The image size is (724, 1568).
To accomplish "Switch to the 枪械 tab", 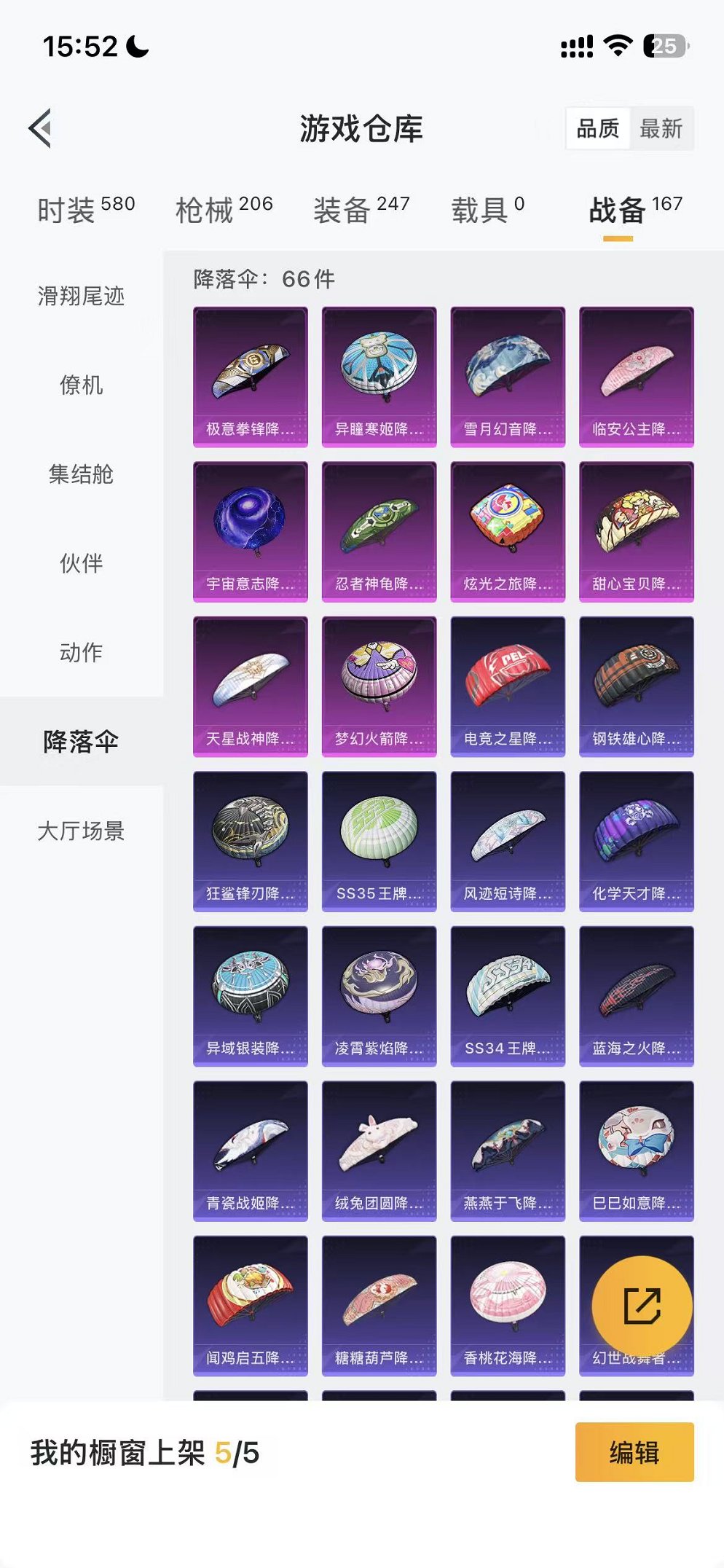I will (224, 210).
